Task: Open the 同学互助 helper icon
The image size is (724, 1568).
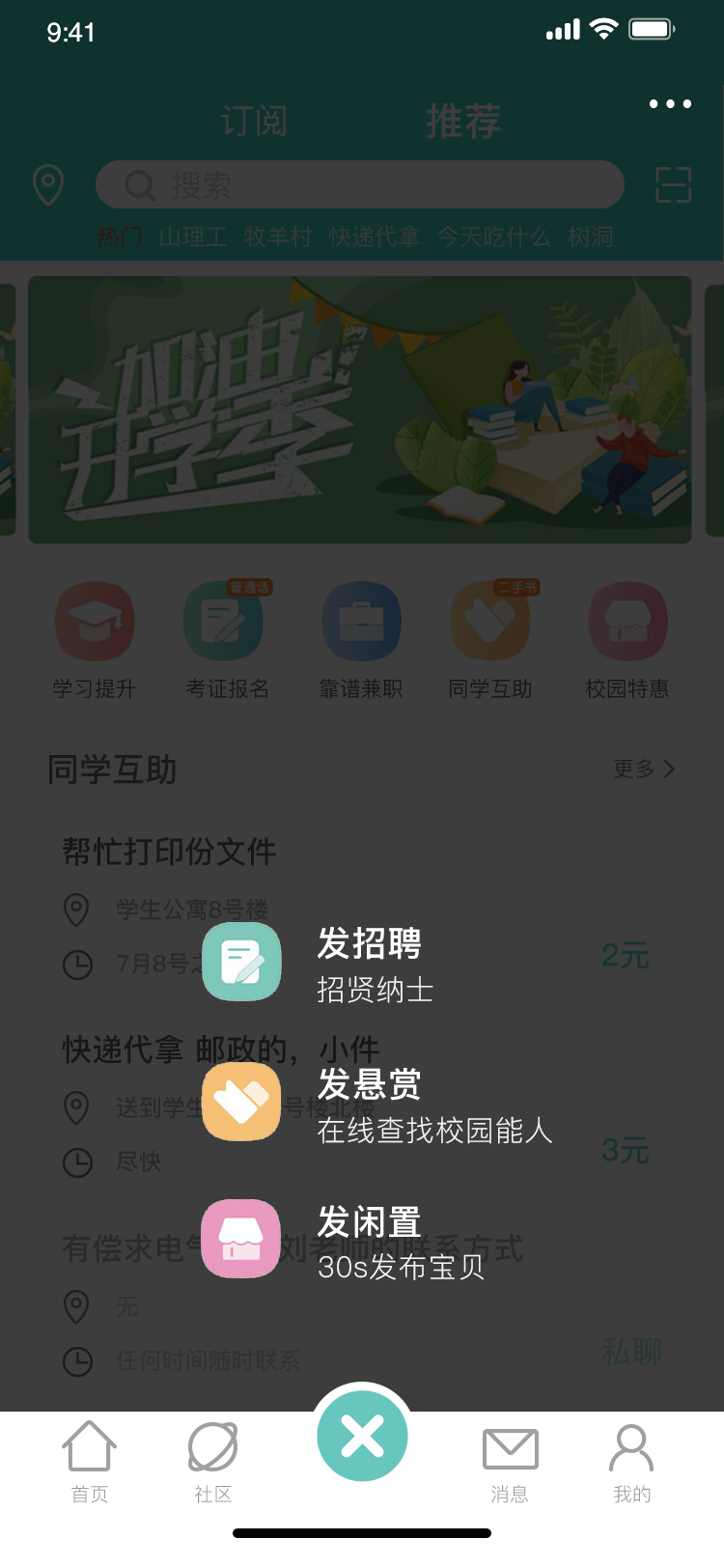Action: 493,621
